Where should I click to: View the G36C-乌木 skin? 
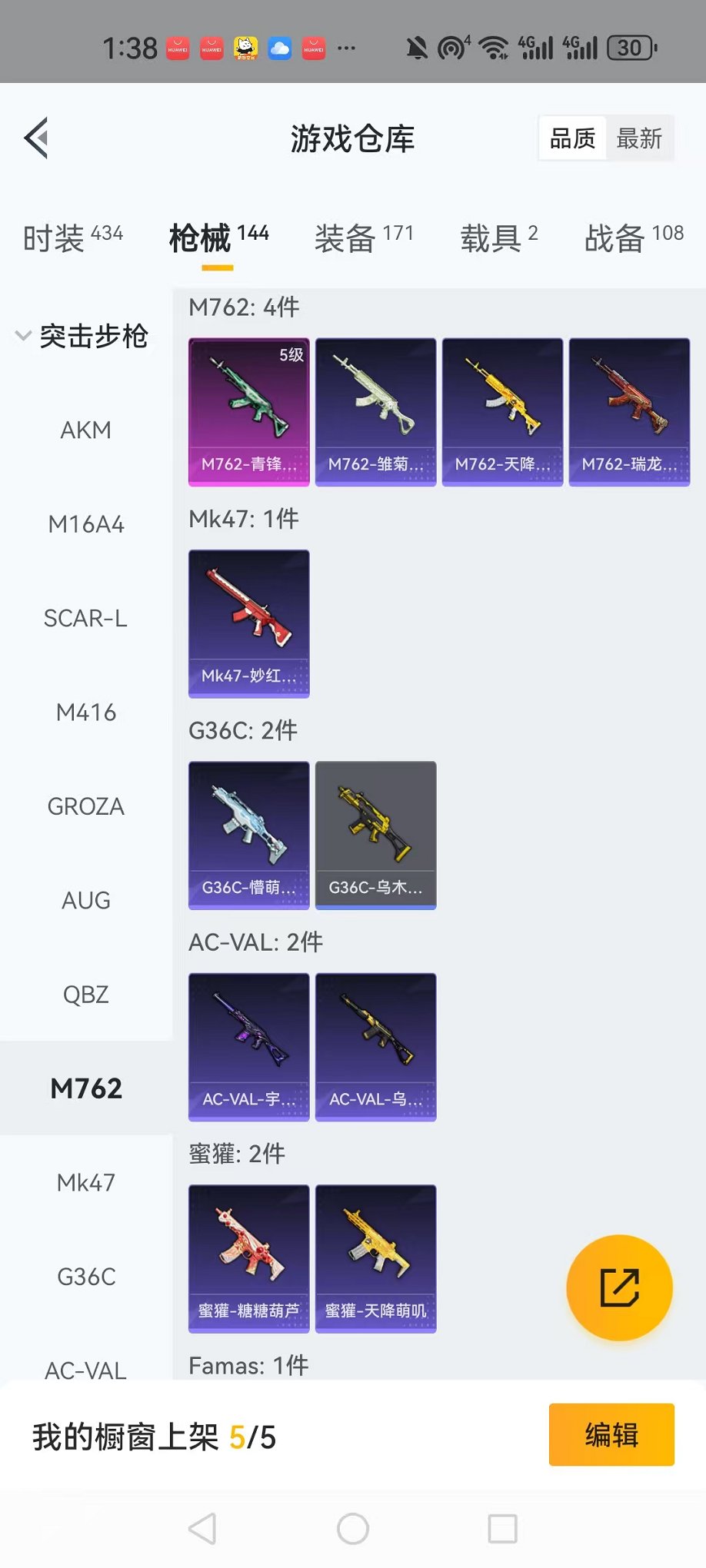(376, 835)
